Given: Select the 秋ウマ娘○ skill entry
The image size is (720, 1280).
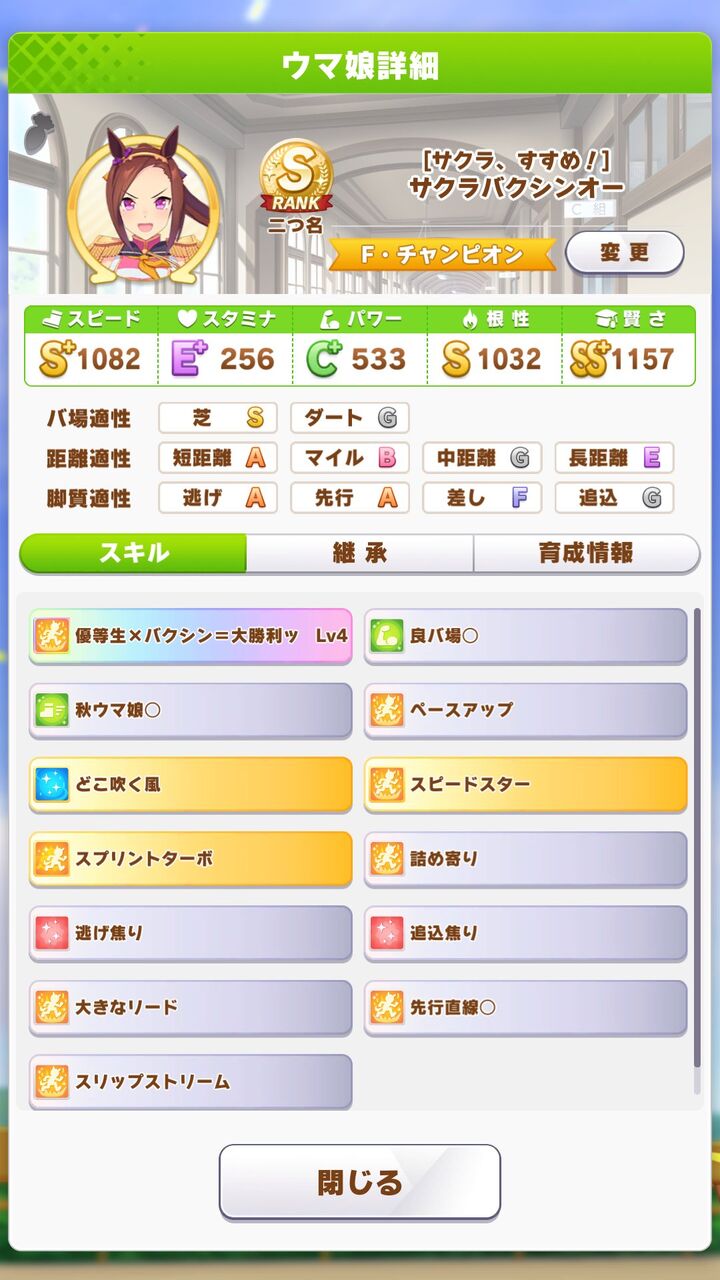Looking at the screenshot, I should [190, 710].
